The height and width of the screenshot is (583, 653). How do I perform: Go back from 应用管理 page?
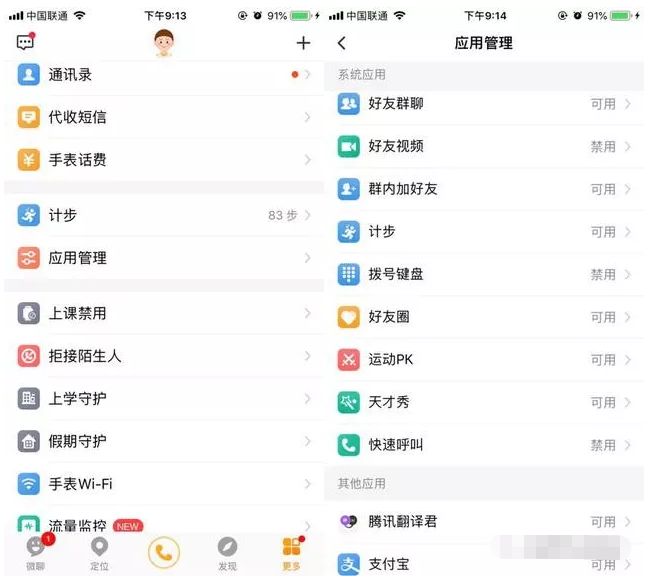click(342, 43)
